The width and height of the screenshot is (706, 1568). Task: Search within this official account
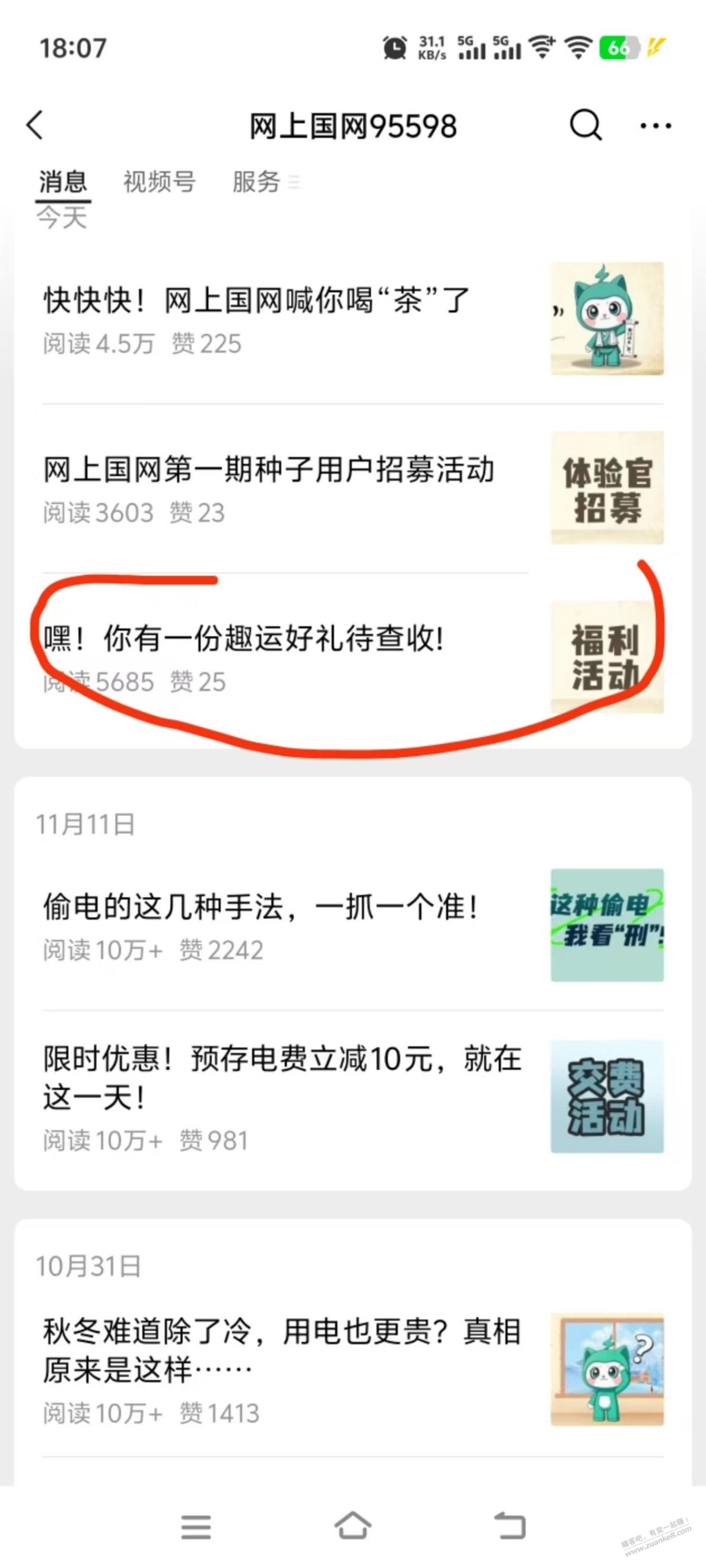(586, 125)
